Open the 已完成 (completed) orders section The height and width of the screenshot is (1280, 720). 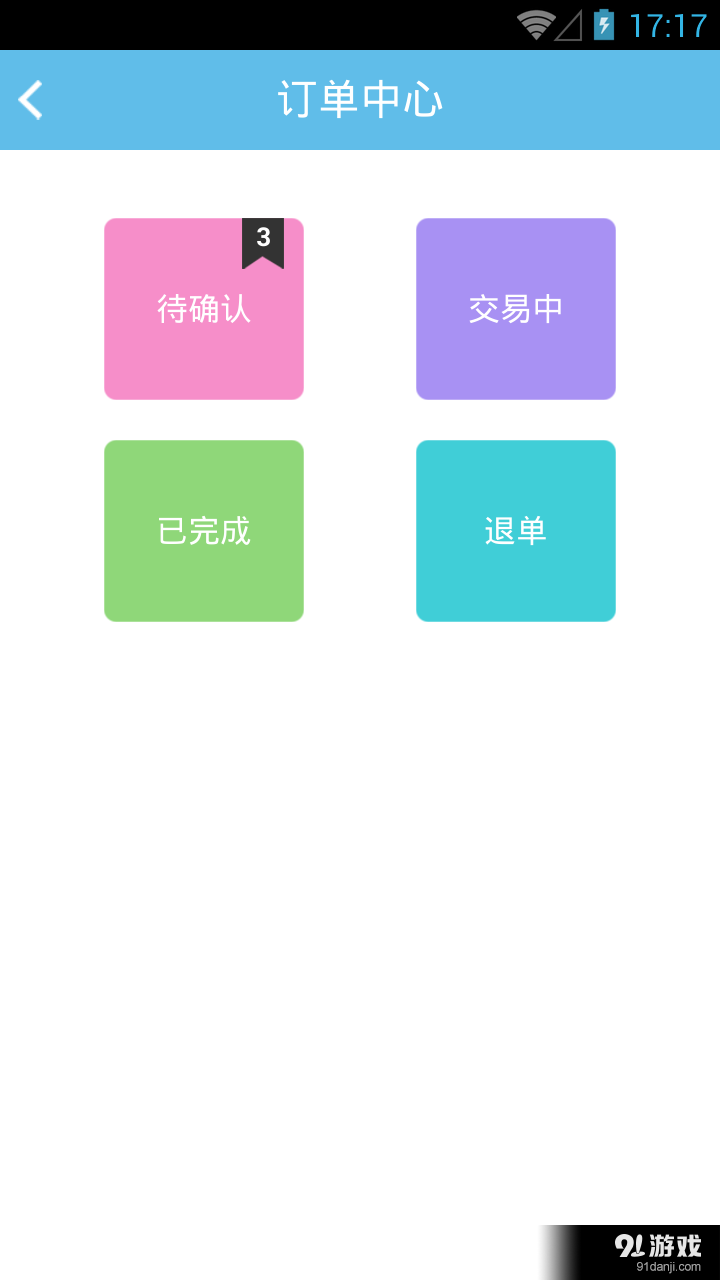click(203, 530)
